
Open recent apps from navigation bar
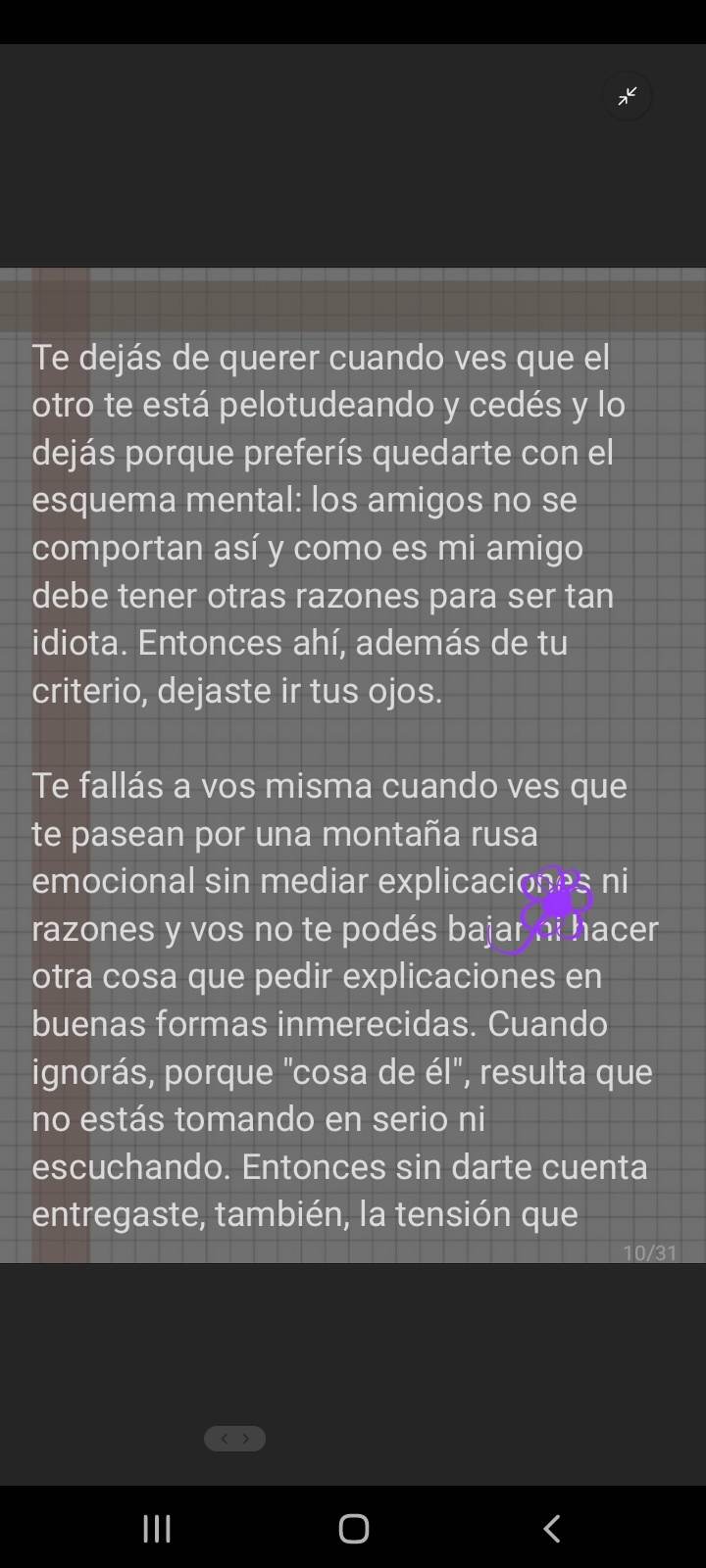157,1528
